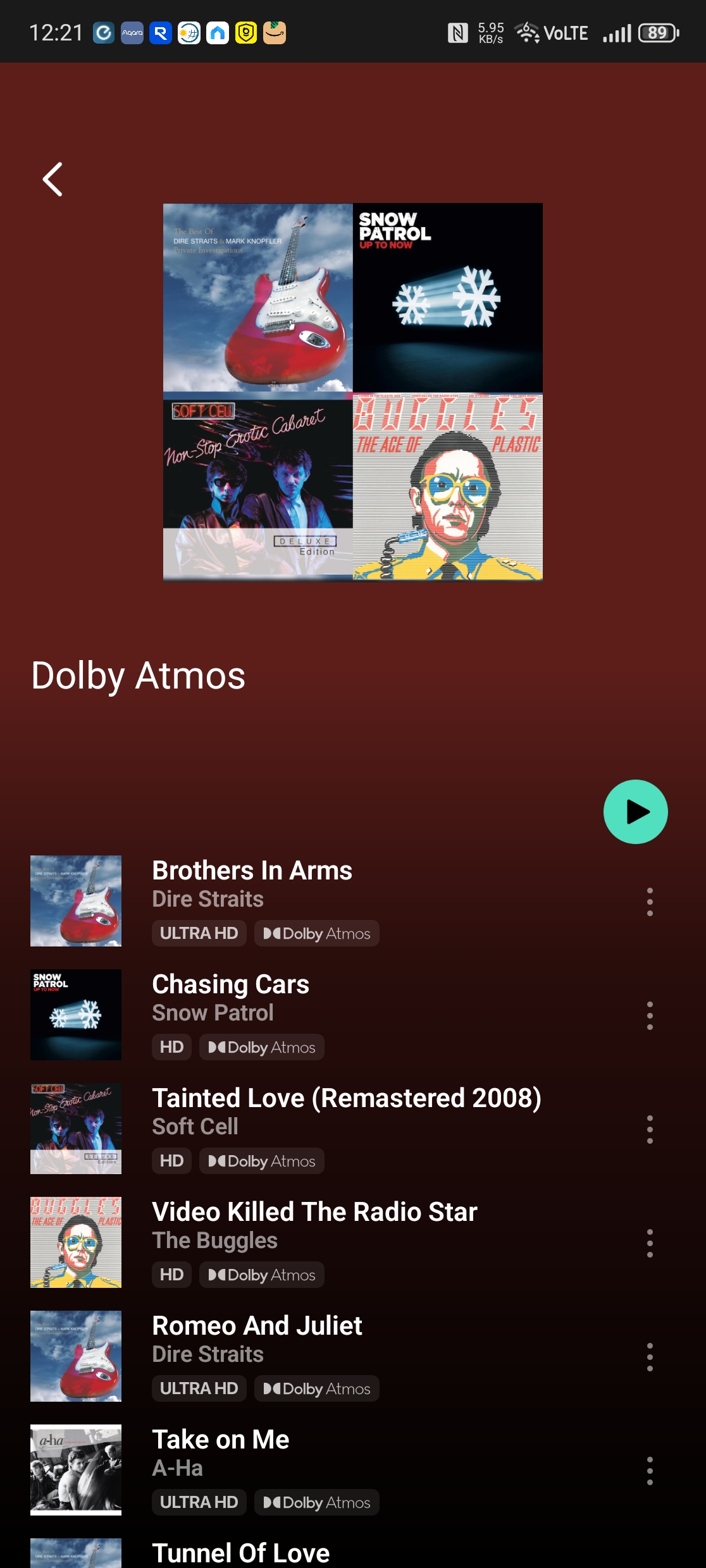Open options for Romeo And Juliet

[650, 1357]
